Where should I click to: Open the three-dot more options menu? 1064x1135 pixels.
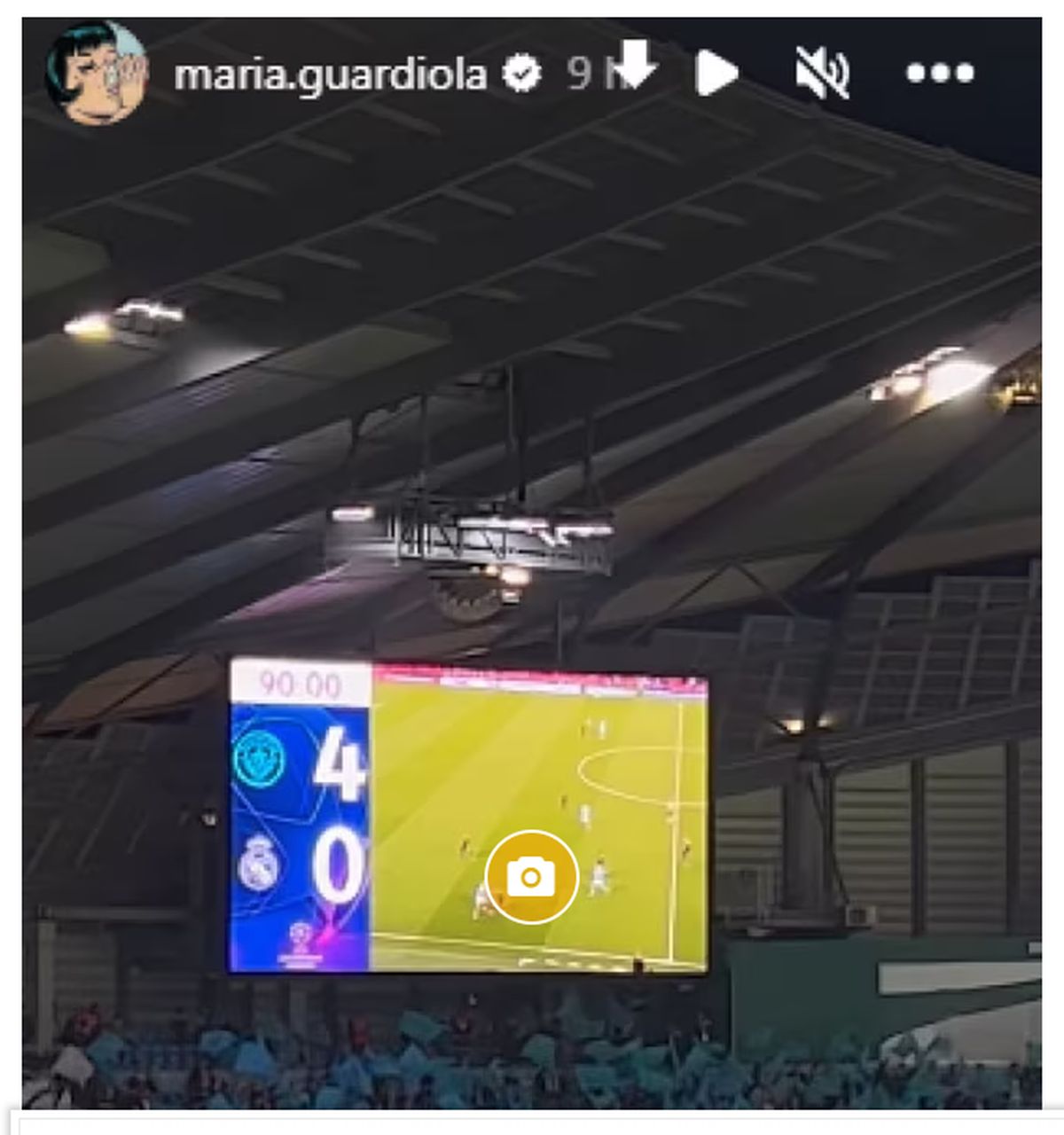click(x=940, y=73)
